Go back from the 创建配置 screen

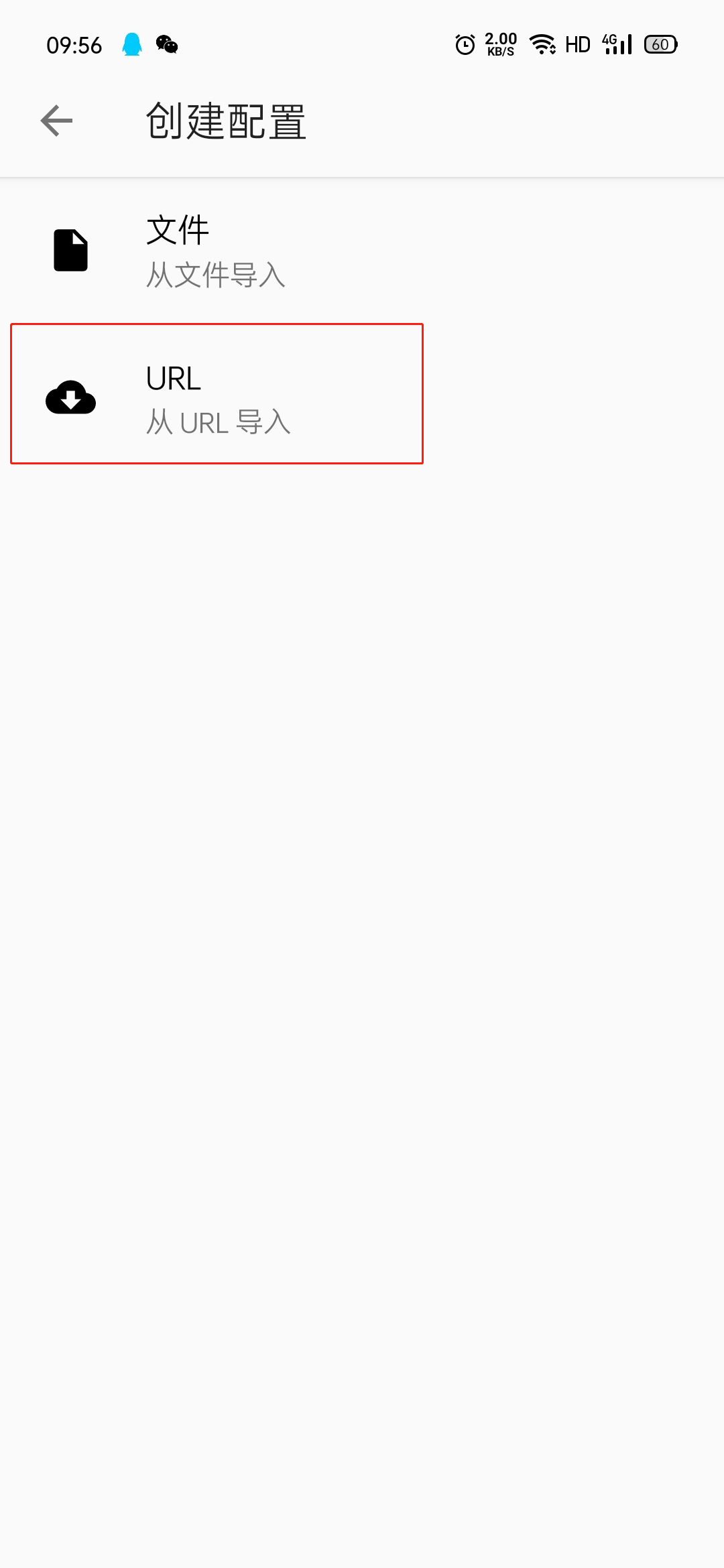(x=56, y=121)
